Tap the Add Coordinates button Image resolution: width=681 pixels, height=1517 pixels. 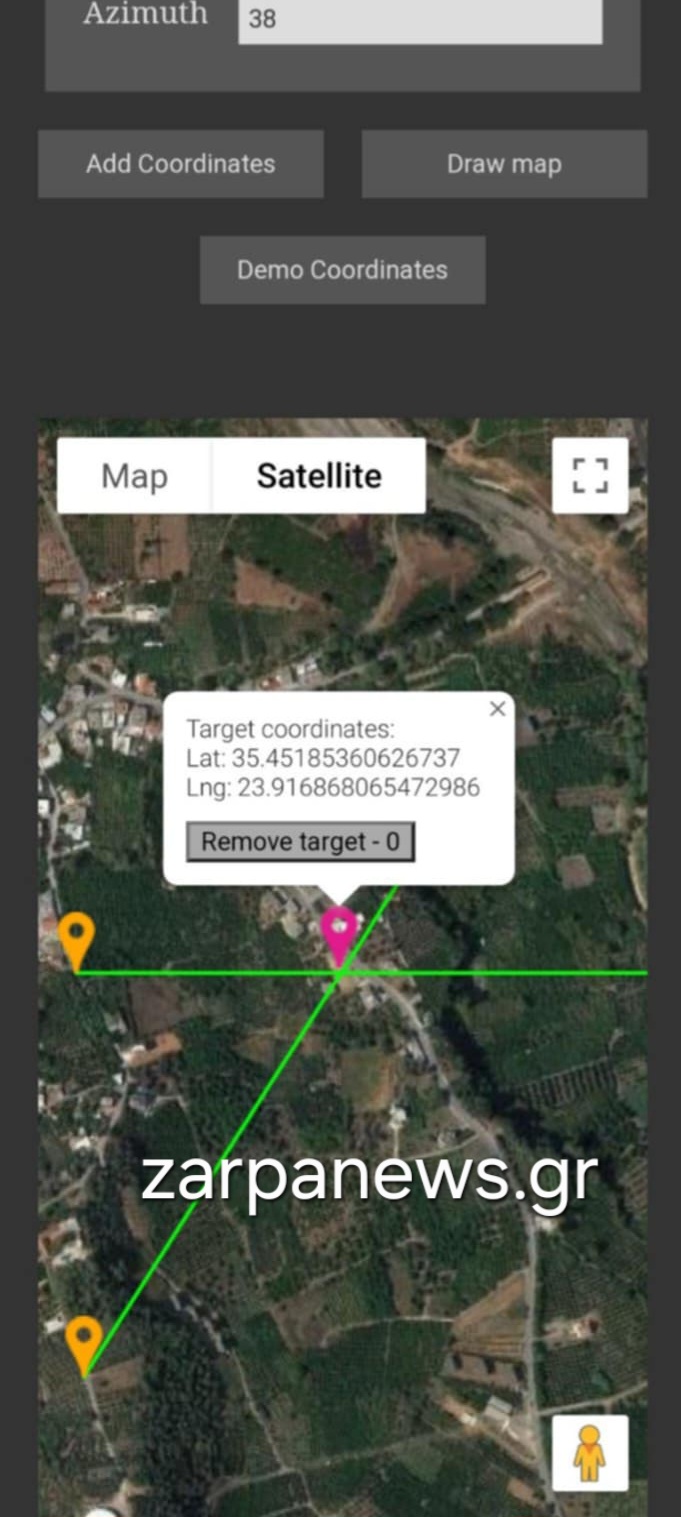point(181,164)
